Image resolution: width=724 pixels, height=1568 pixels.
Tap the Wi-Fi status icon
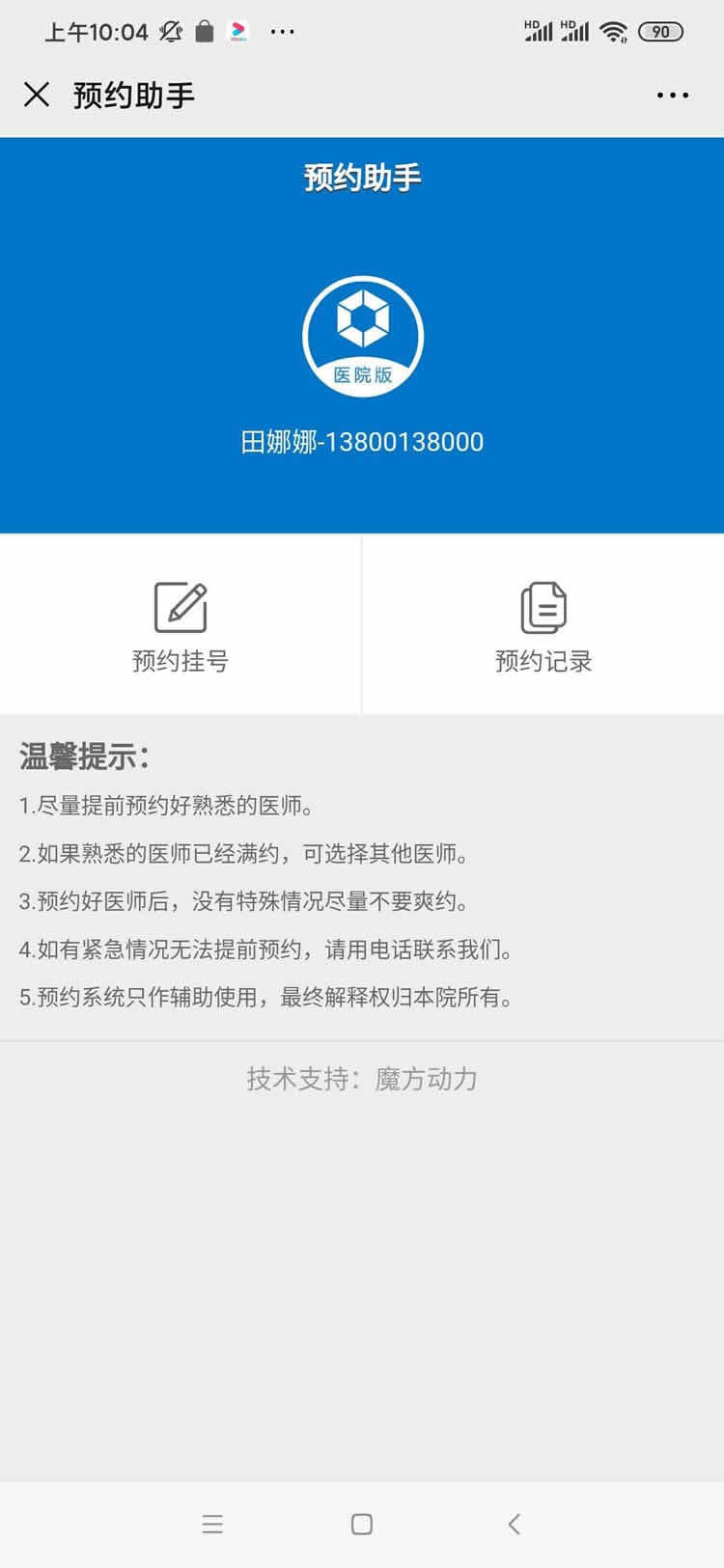pos(615,30)
